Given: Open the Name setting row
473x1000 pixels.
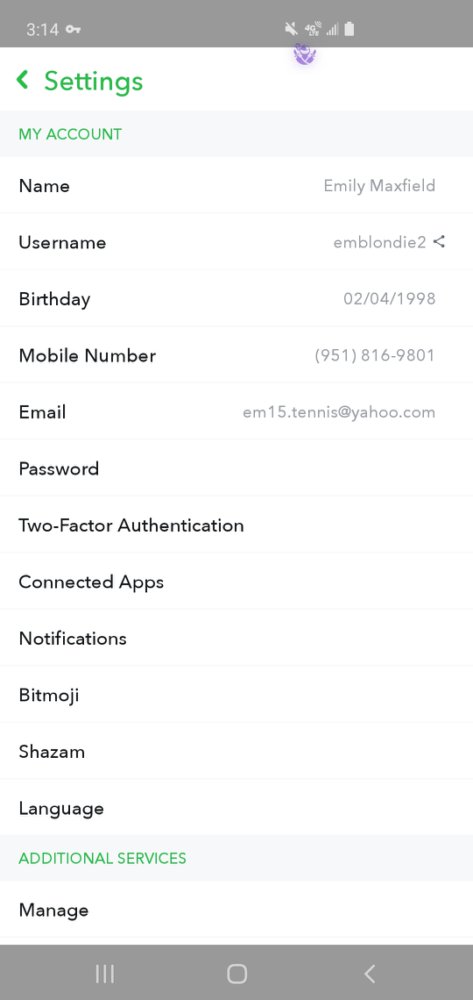Looking at the screenshot, I should (x=236, y=186).
